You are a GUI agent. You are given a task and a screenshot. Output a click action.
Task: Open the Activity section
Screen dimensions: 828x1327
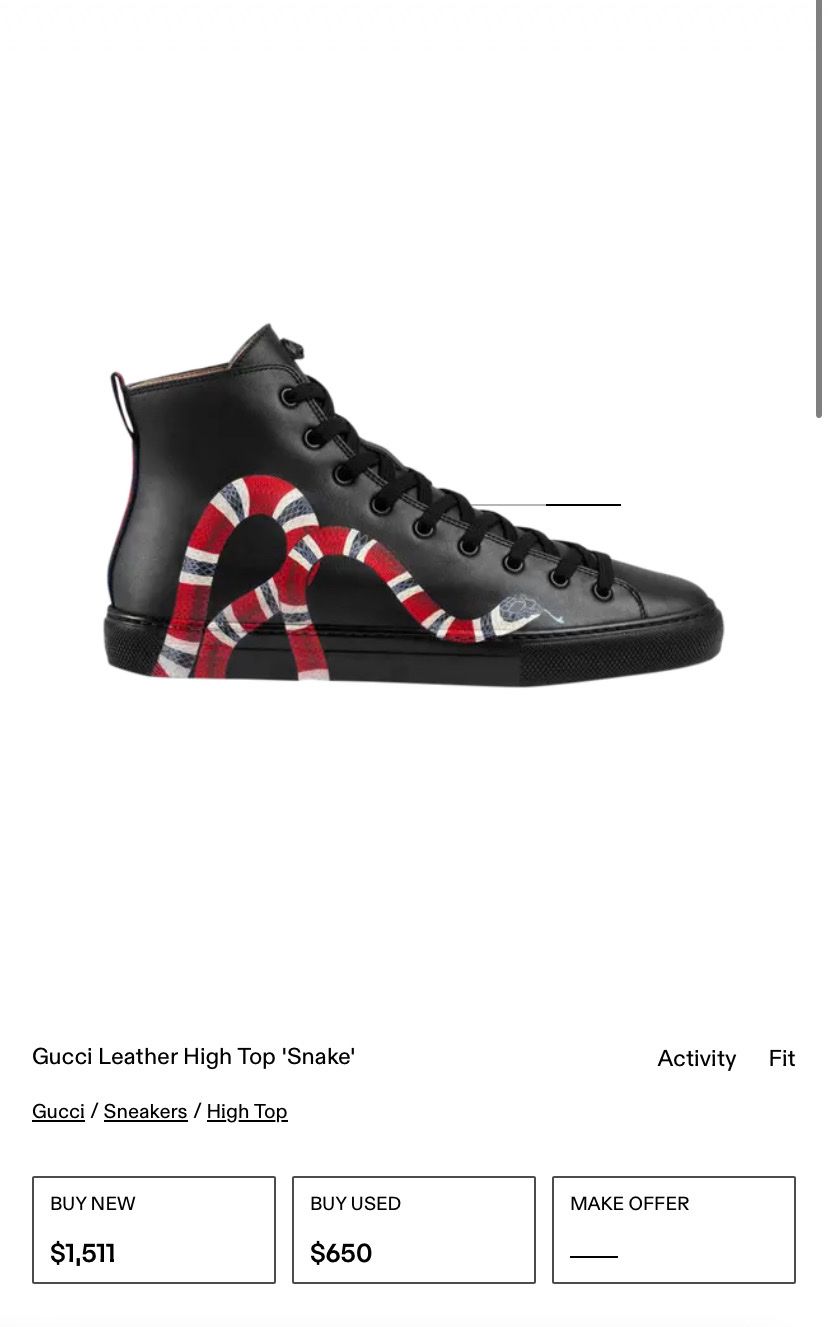click(x=696, y=1058)
